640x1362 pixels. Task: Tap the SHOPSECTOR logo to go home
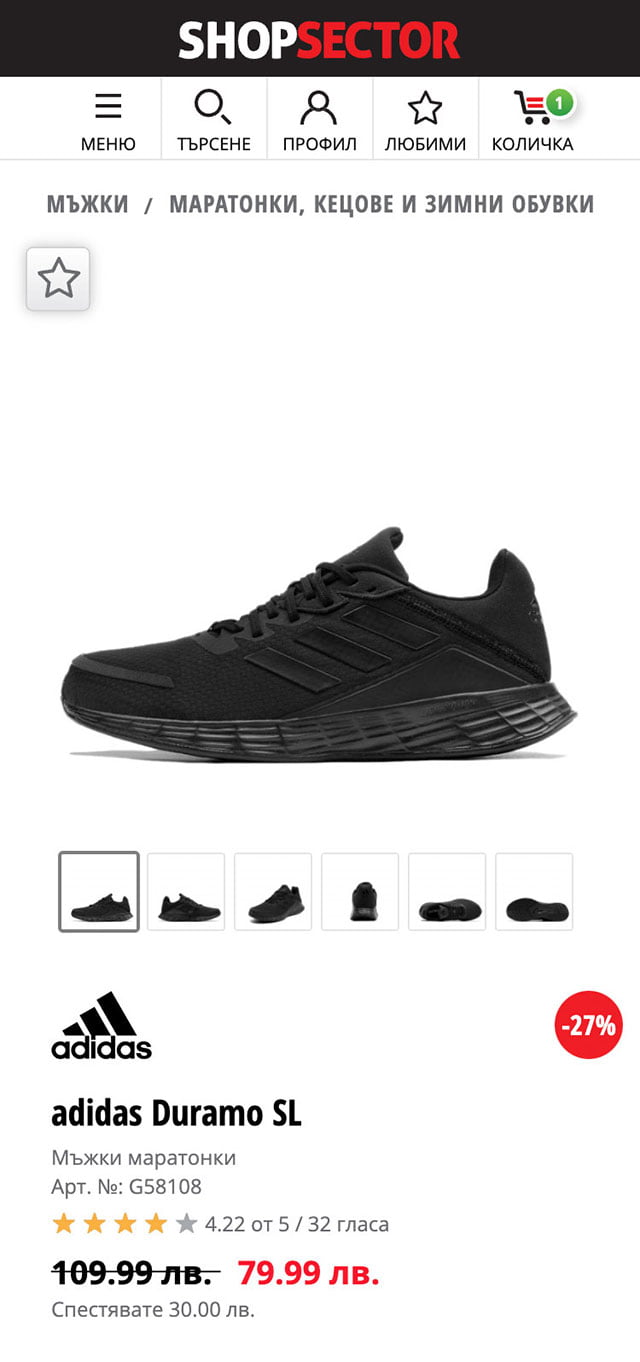(320, 40)
